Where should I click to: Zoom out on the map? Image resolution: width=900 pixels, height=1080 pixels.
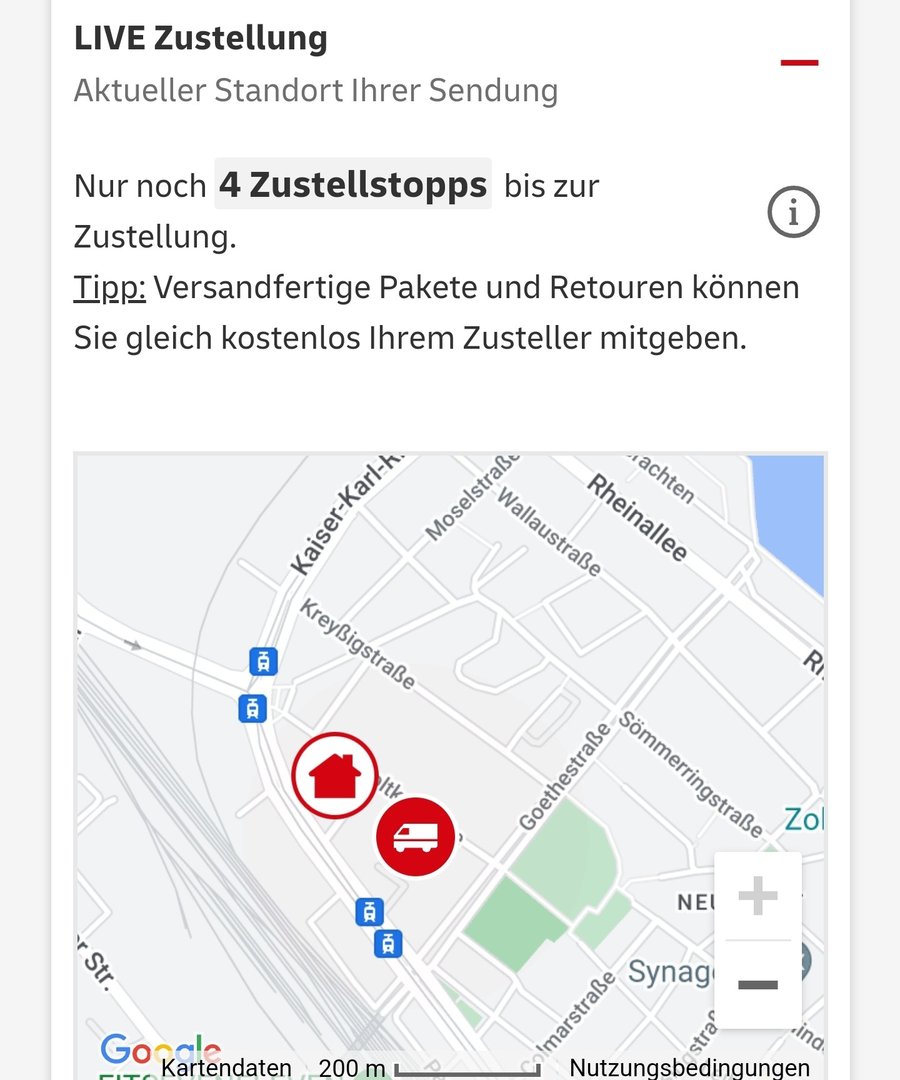tap(758, 985)
